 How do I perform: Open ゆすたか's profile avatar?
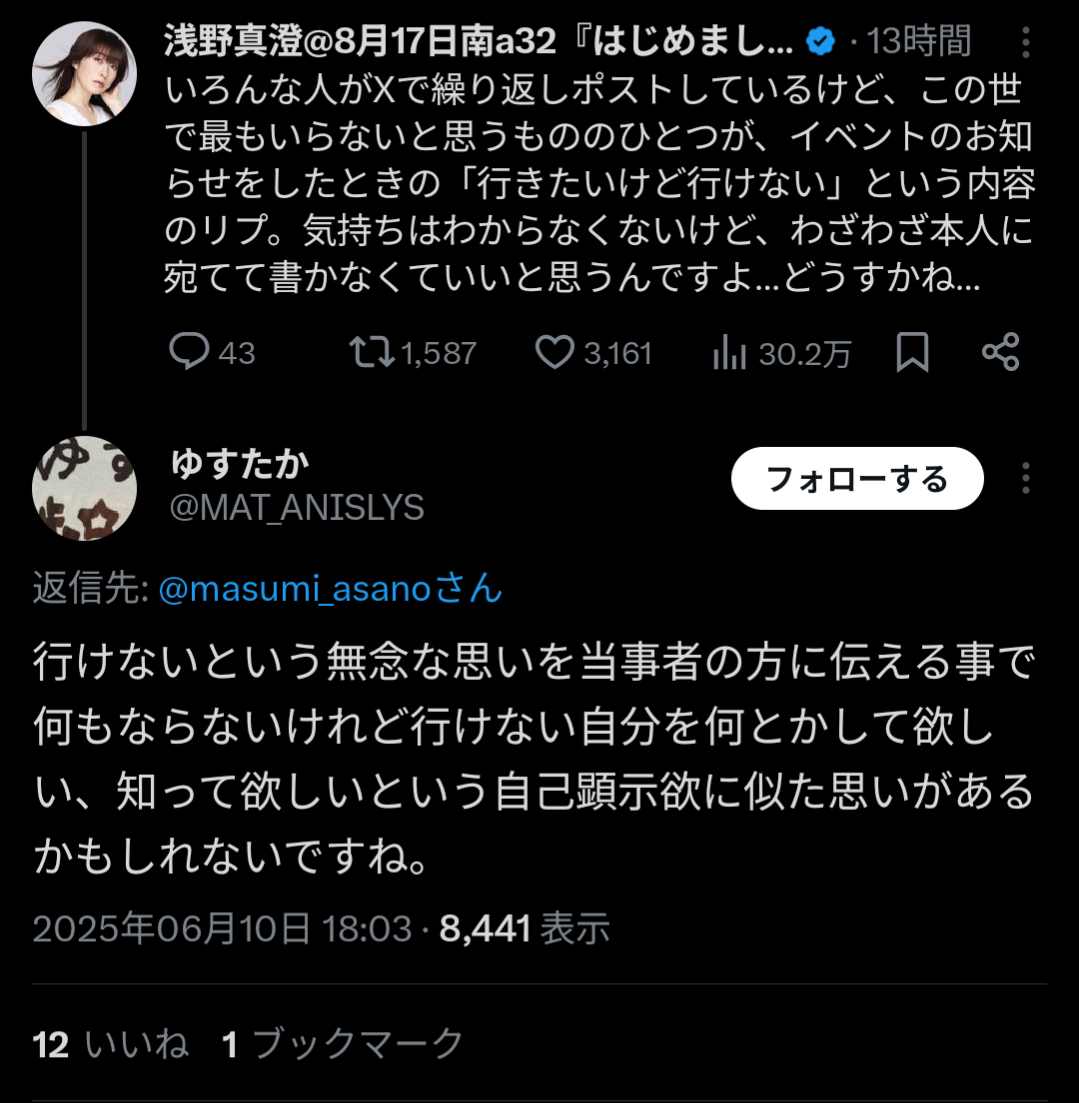pos(84,488)
